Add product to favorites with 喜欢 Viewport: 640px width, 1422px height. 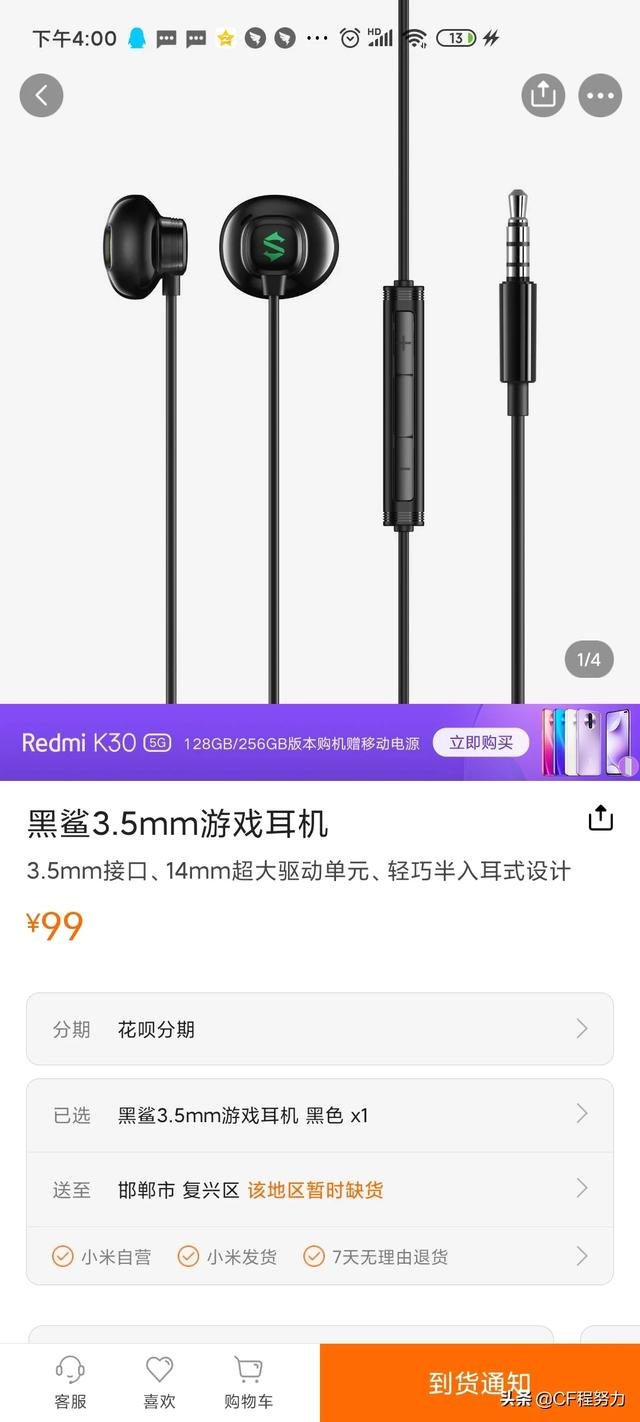click(159, 1382)
